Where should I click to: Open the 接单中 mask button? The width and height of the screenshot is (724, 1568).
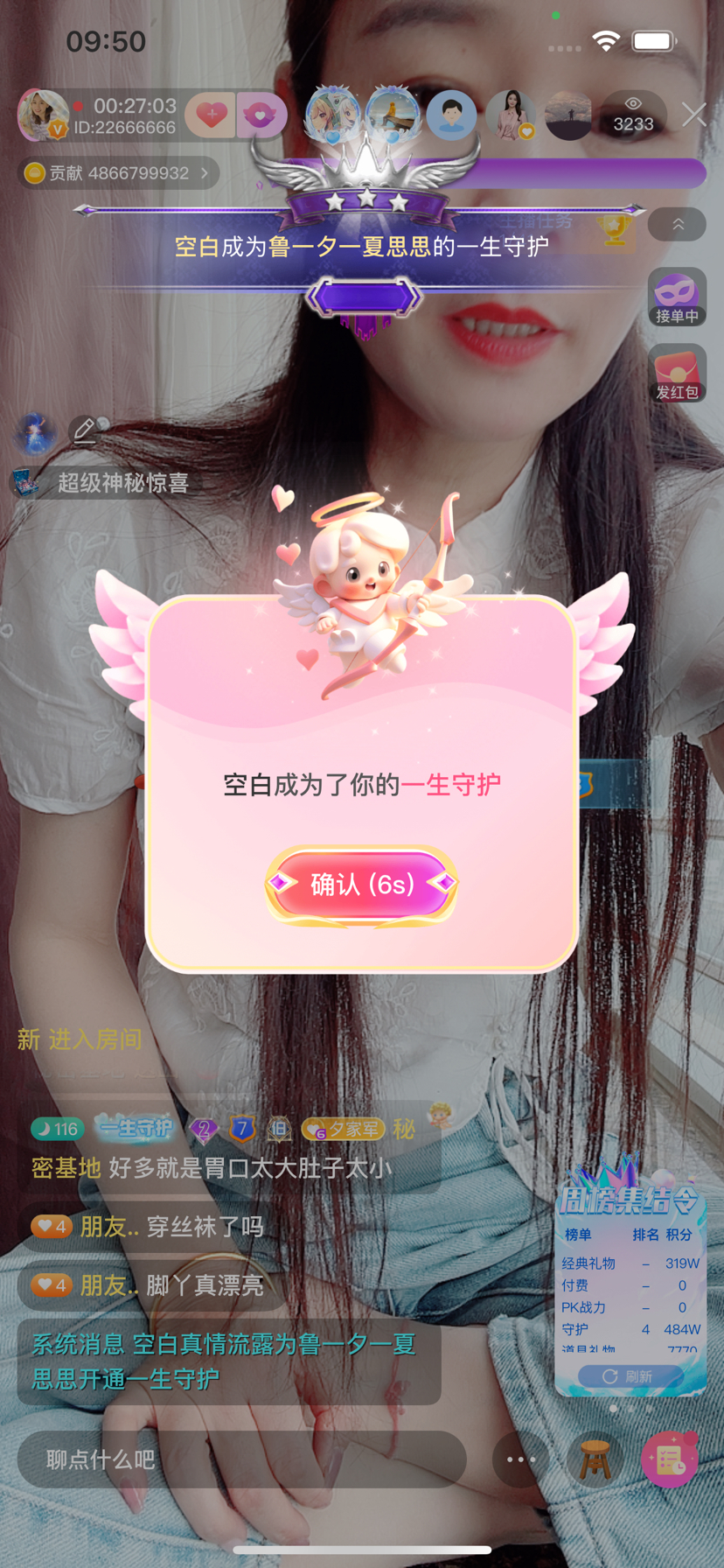click(677, 297)
